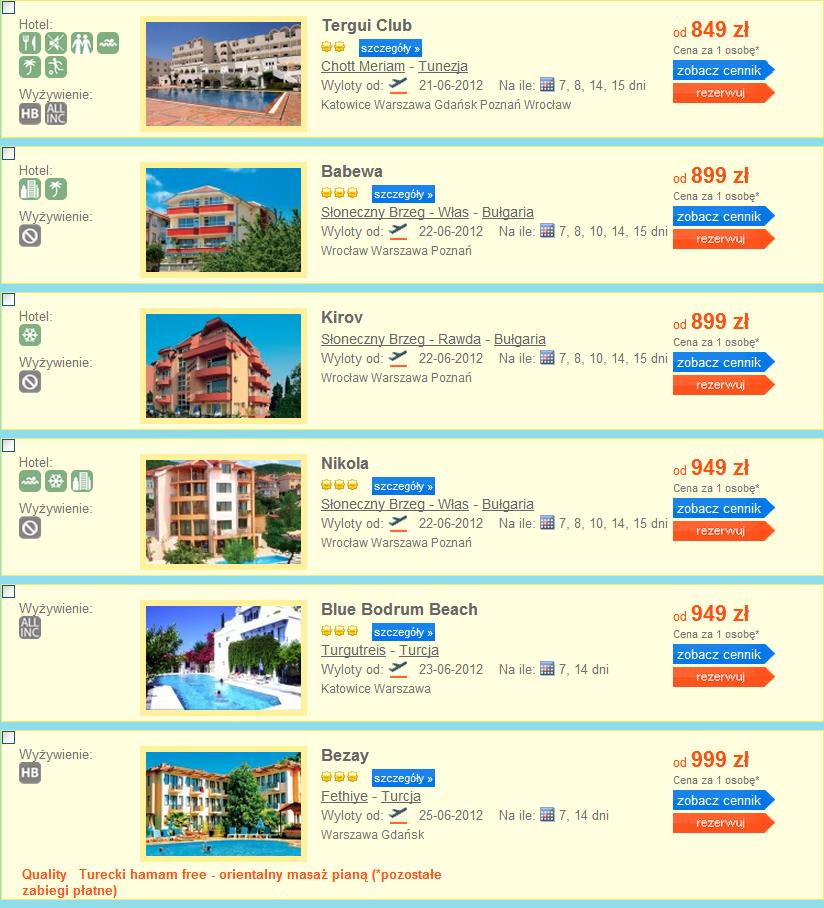The height and width of the screenshot is (908, 824).
Task: Open the Fethiye location link
Action: pyautogui.click(x=344, y=796)
